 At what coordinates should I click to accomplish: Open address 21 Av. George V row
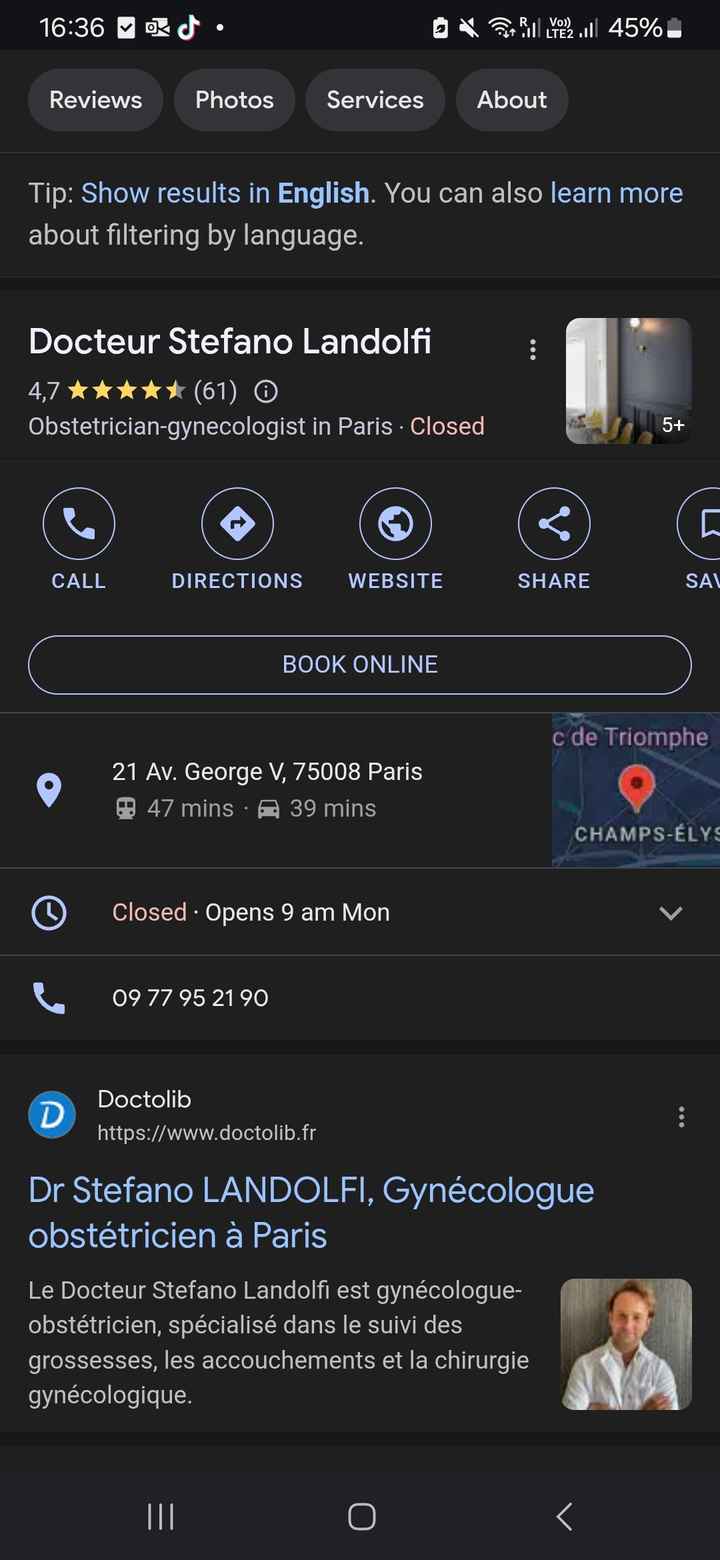pyautogui.click(x=267, y=788)
